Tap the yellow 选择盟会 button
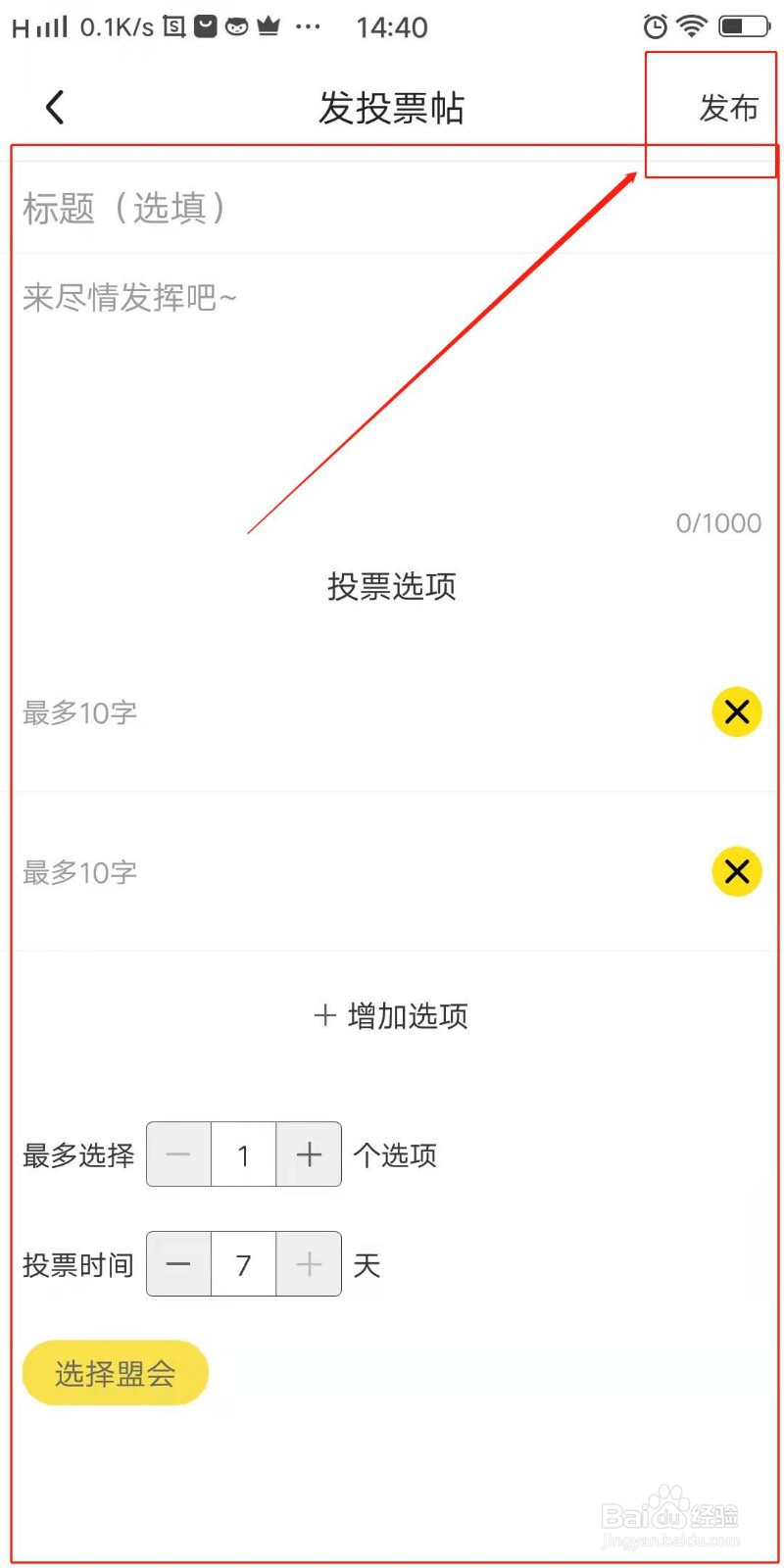The image size is (784, 1568). pyautogui.click(x=115, y=1373)
